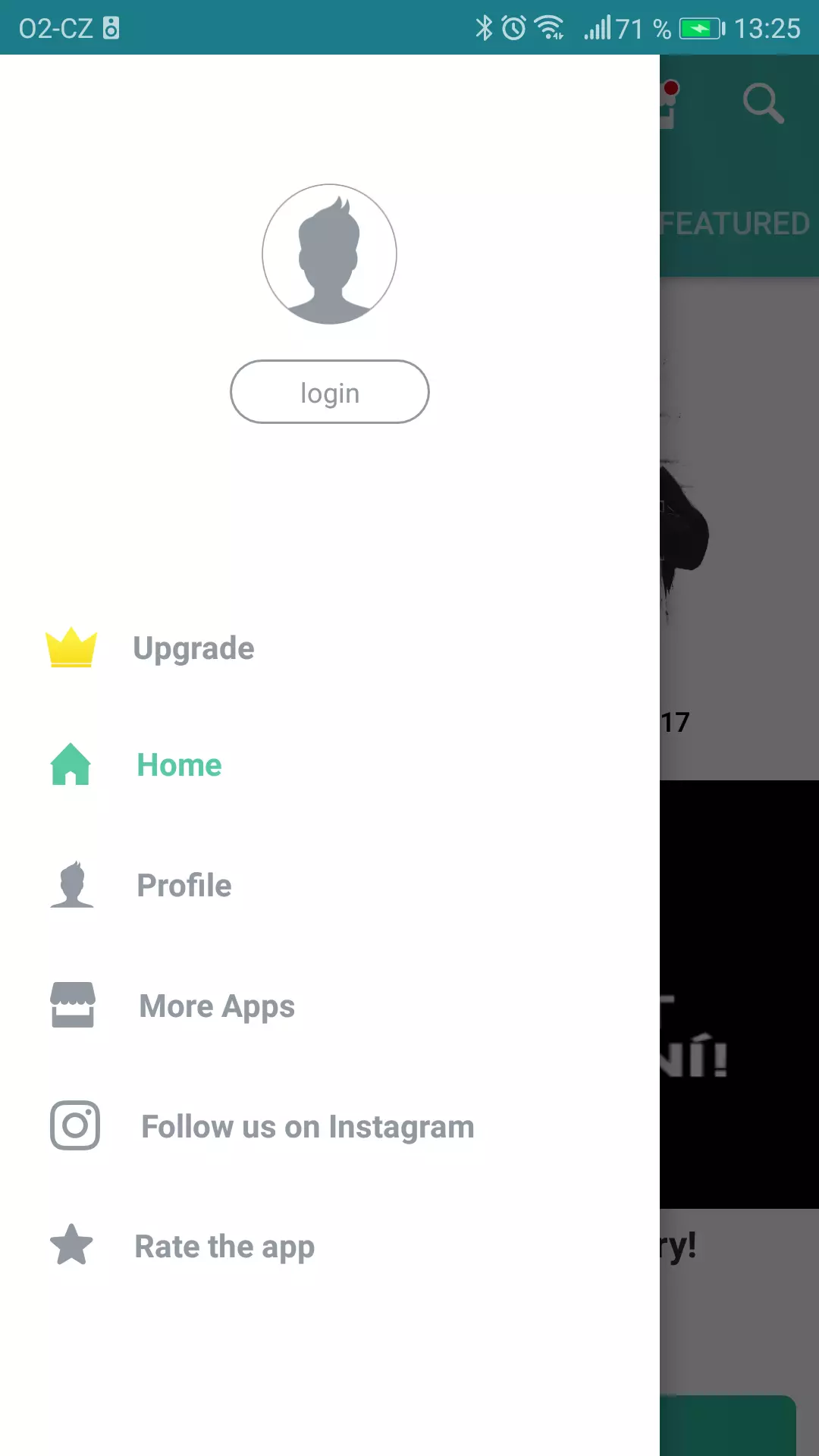This screenshot has height=1456, width=819.
Task: Select Follow us on Instagram
Action: pos(330,1126)
